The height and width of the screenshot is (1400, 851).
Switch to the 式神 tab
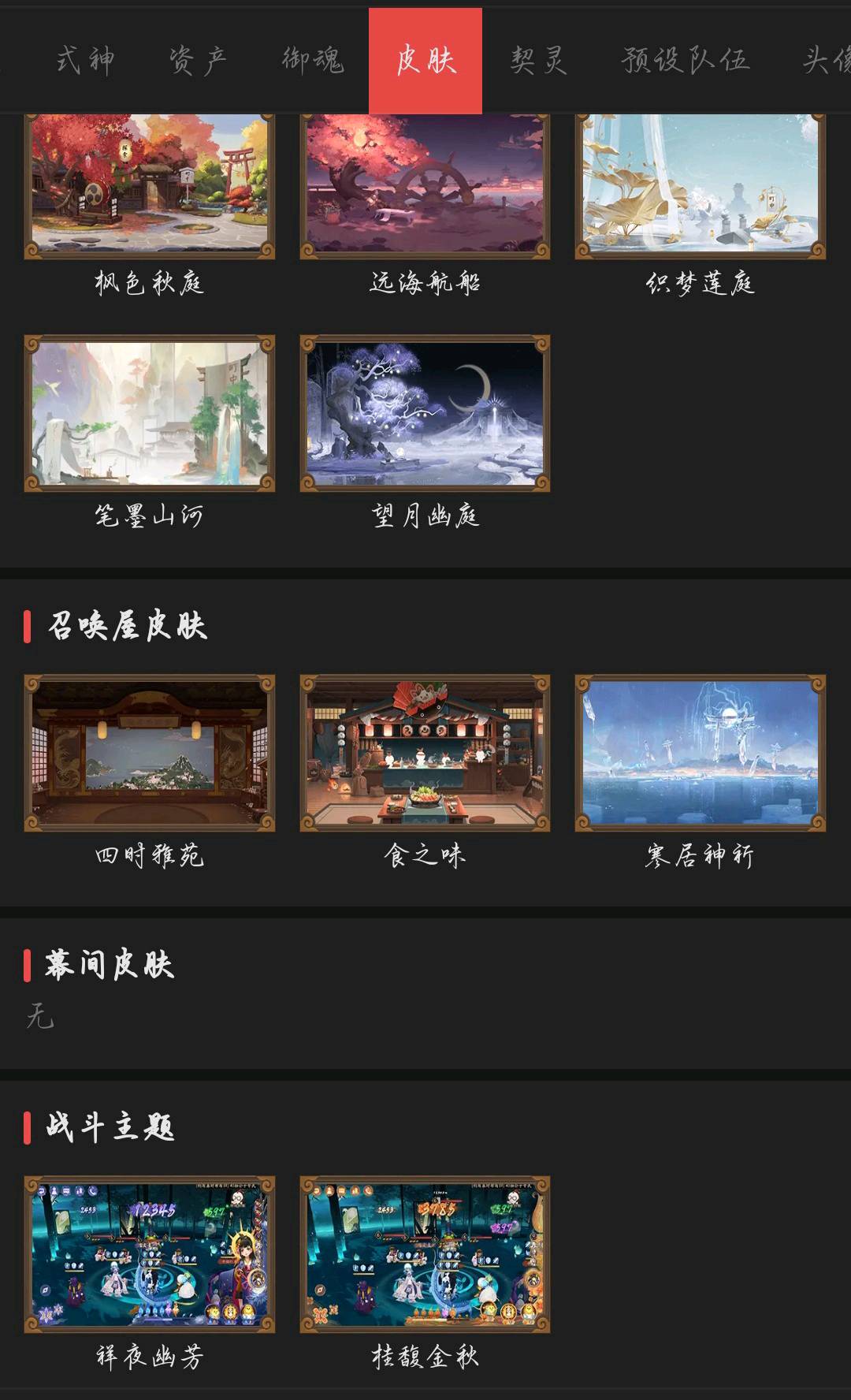[85, 61]
